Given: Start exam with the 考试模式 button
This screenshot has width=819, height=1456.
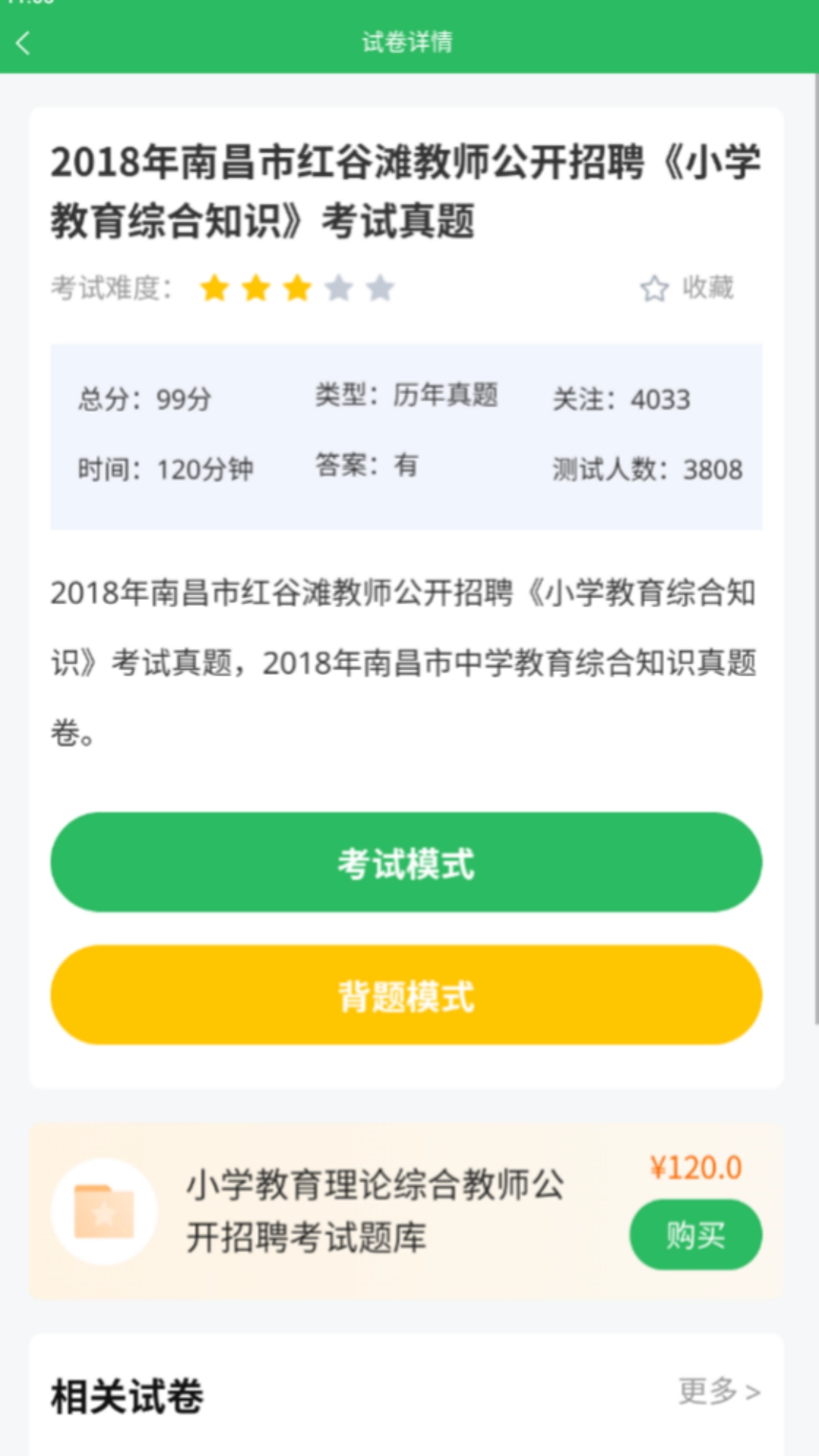Looking at the screenshot, I should coord(408,863).
